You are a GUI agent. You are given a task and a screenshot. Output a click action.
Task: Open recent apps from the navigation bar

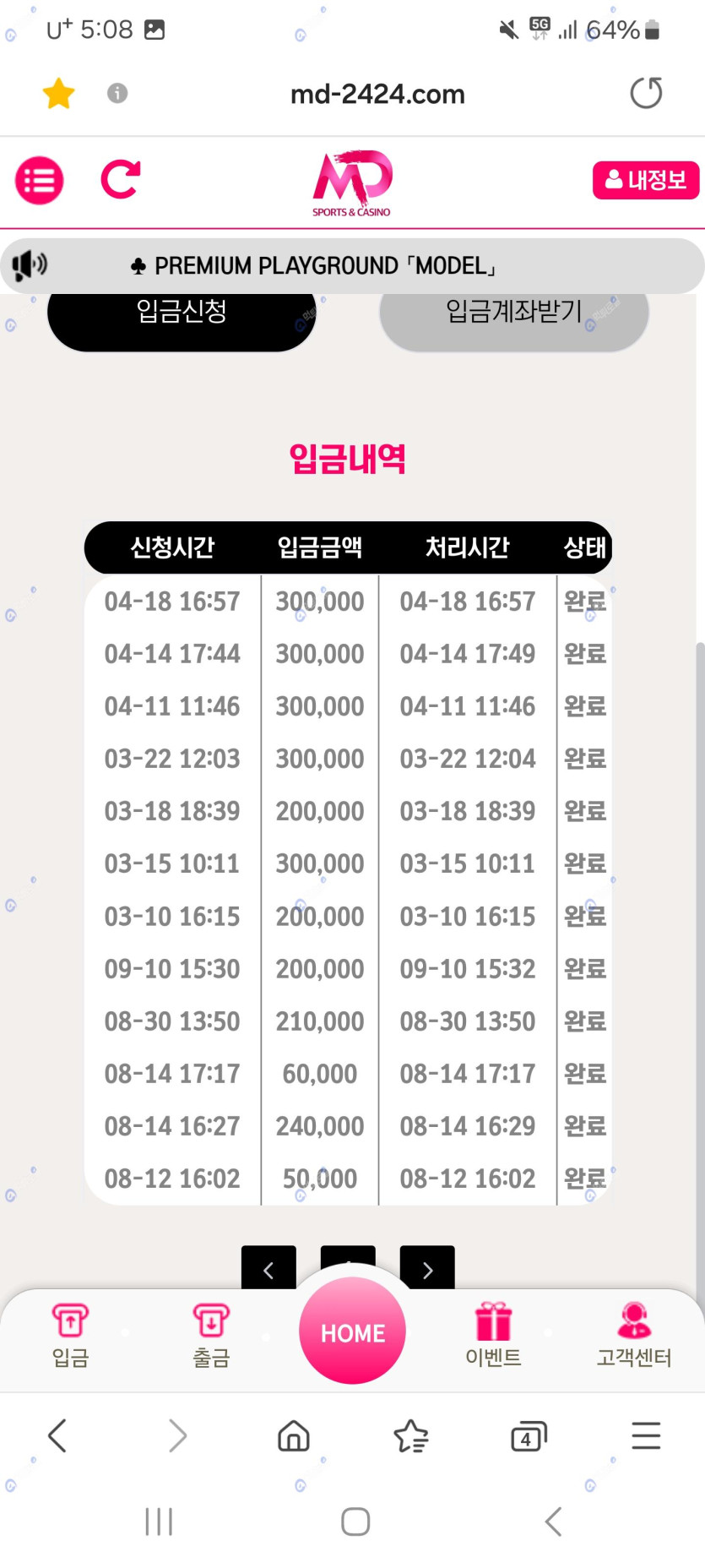(x=159, y=1522)
